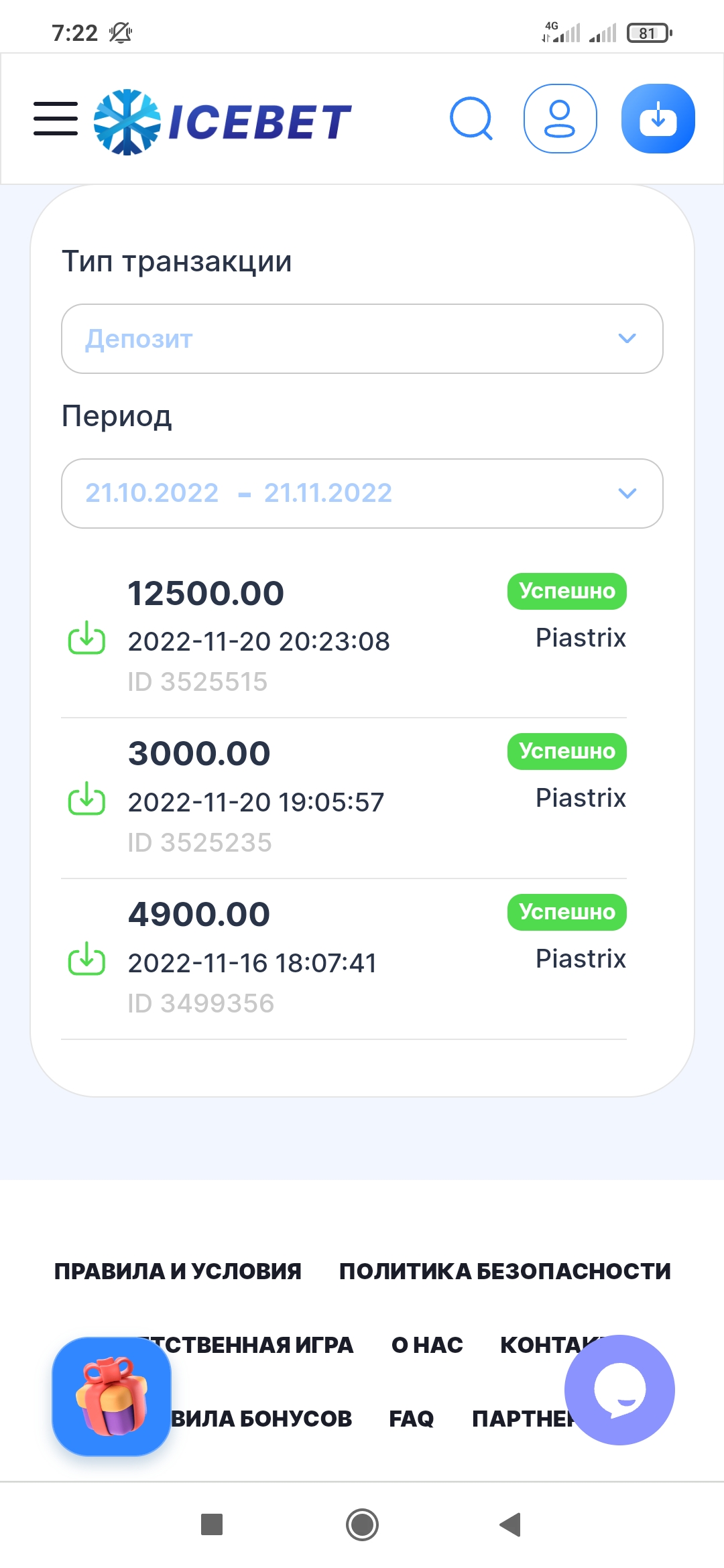Expand the transaction type dropdown showing Депозит

(x=362, y=339)
